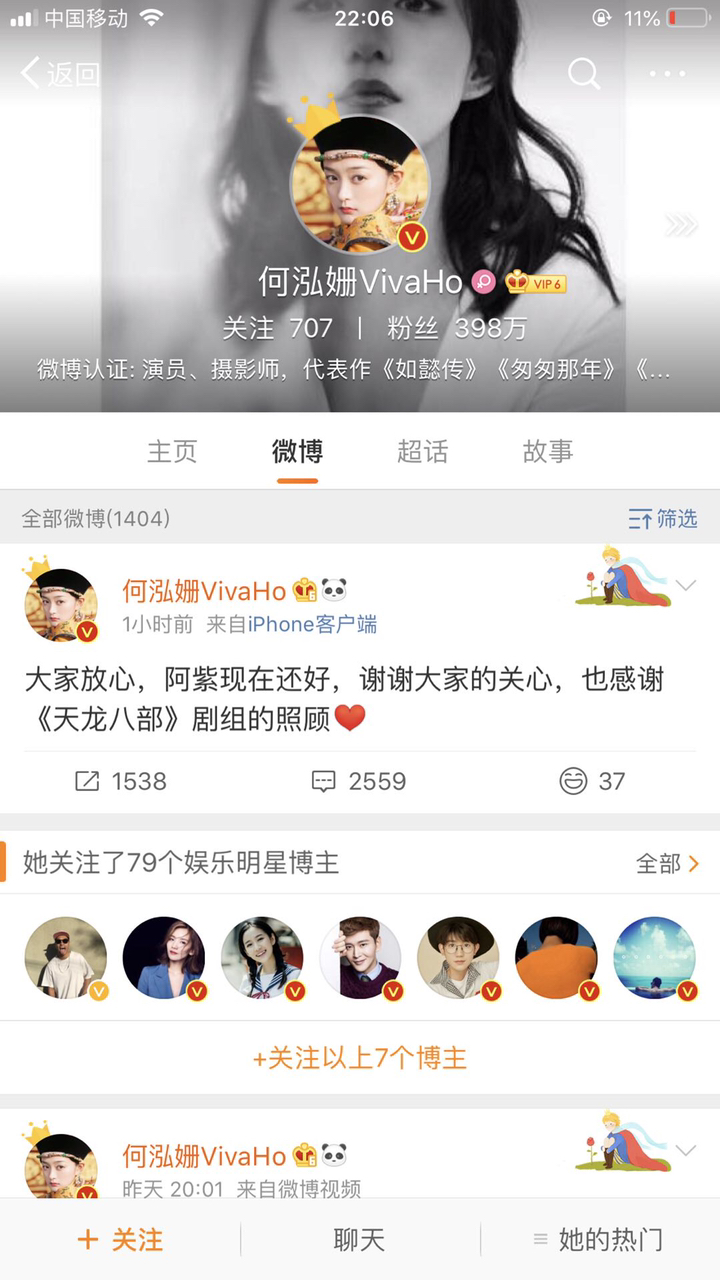Open the large profile avatar
The image size is (720, 1280).
[359, 184]
